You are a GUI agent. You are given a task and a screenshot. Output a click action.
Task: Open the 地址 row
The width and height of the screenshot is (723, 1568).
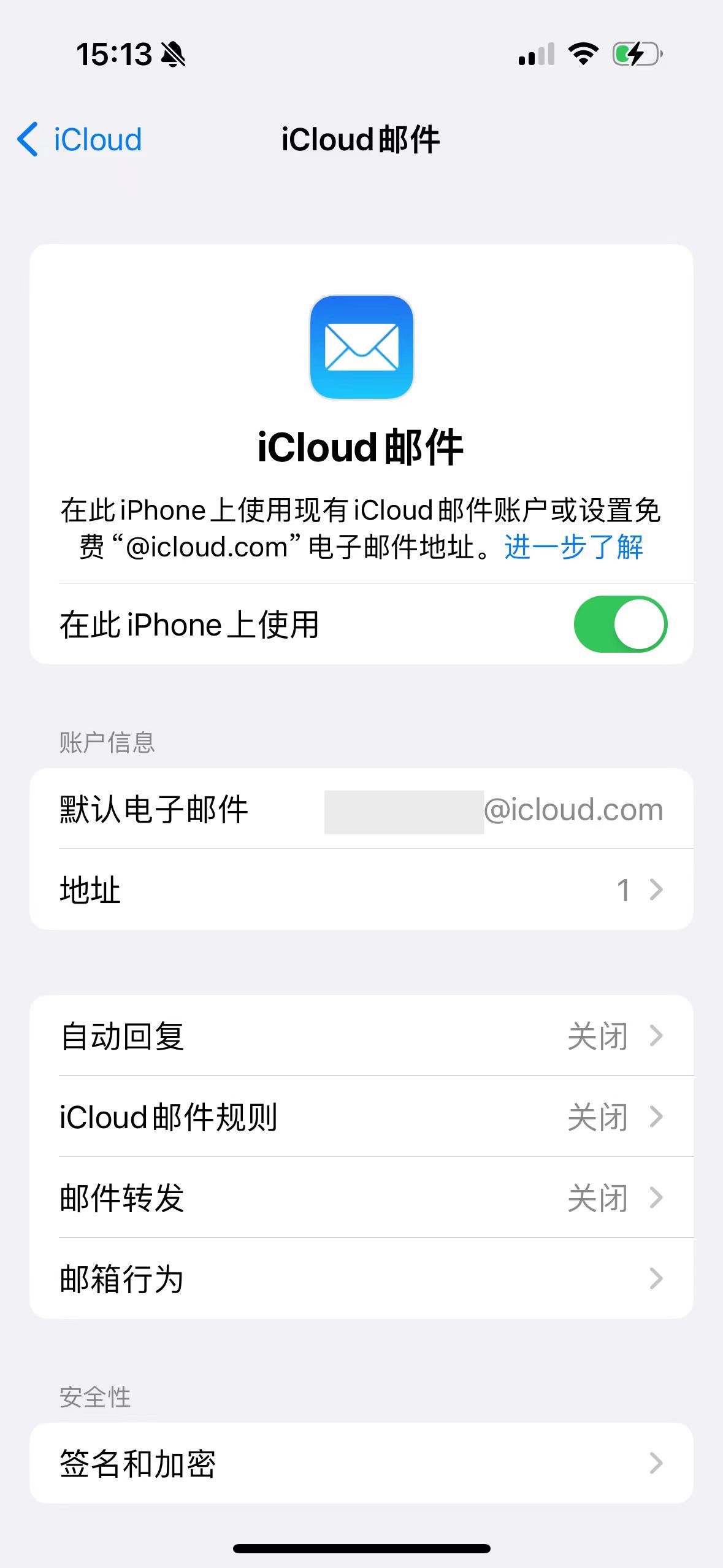pyautogui.click(x=361, y=890)
